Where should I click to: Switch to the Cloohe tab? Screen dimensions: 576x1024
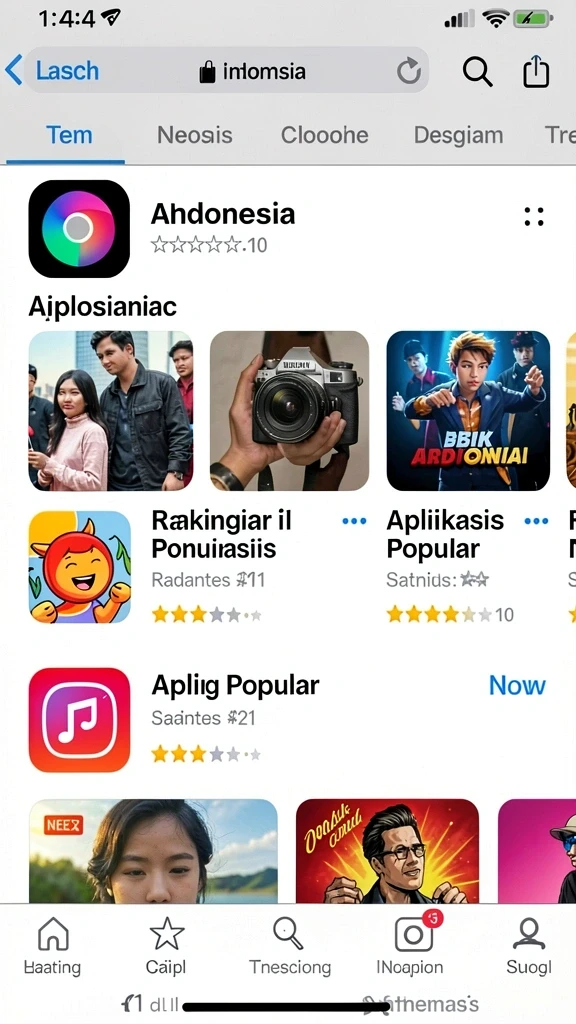(325, 135)
